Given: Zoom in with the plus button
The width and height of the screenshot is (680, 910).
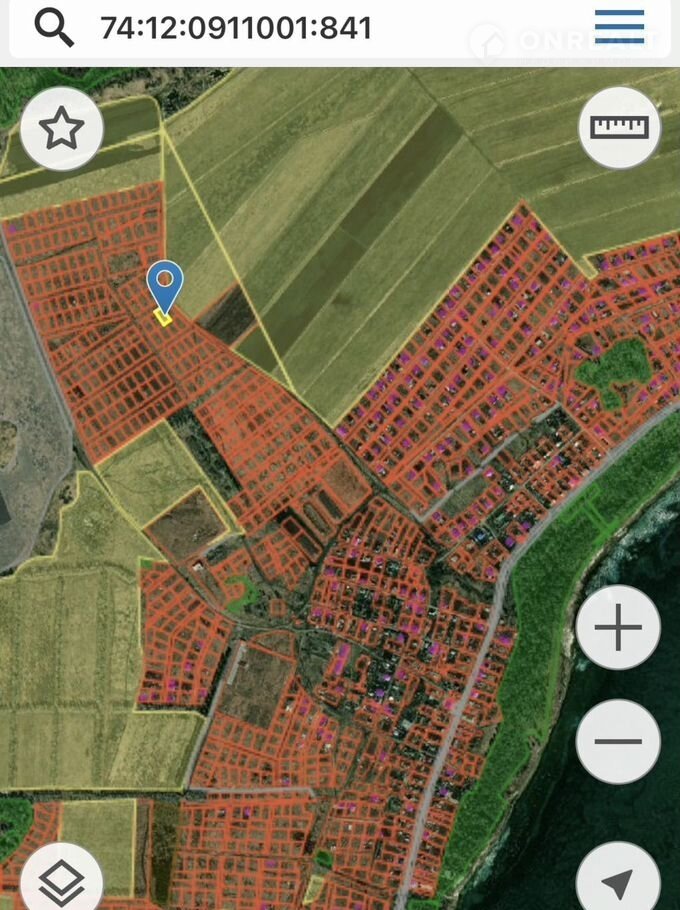Looking at the screenshot, I should [619, 629].
